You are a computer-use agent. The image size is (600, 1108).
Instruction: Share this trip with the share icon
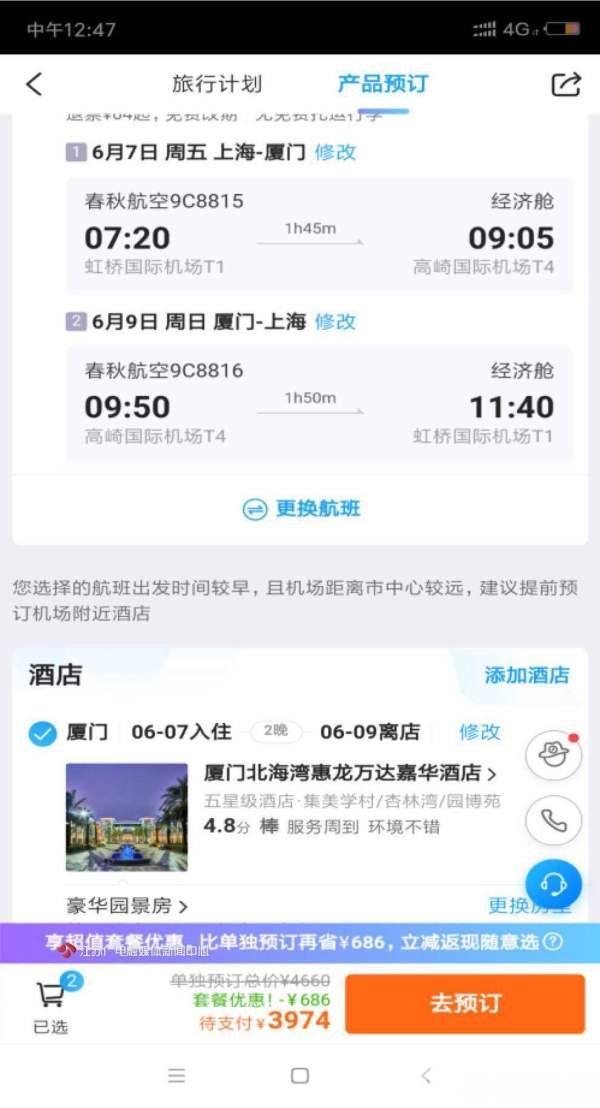(566, 84)
